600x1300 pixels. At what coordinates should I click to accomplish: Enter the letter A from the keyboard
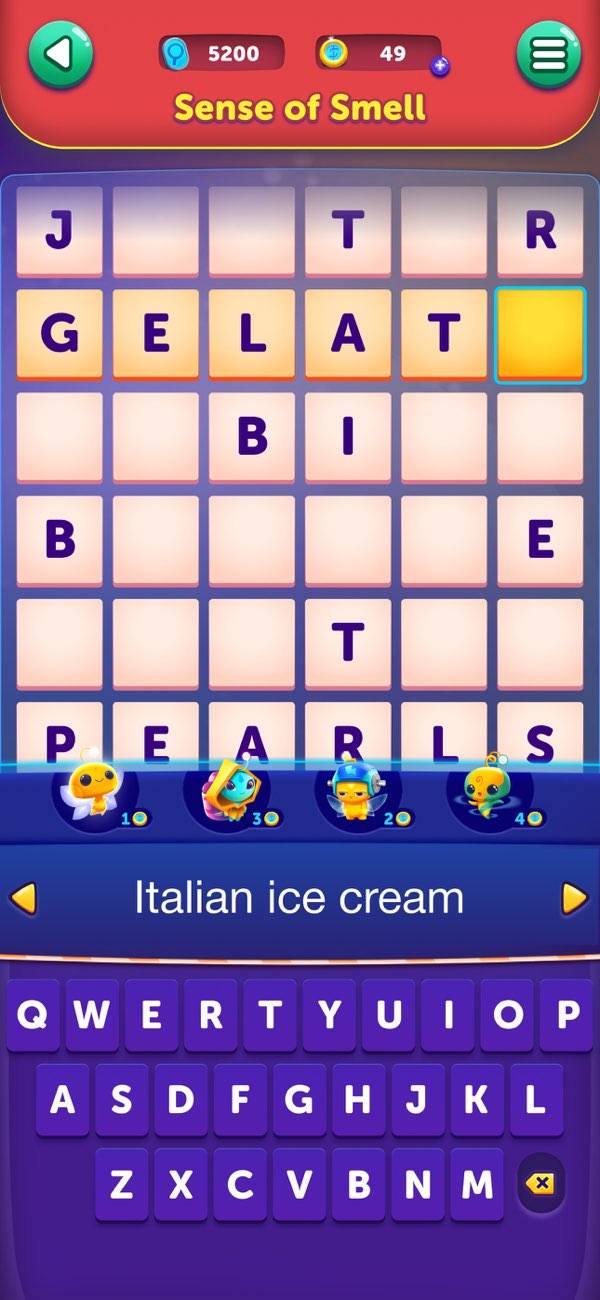click(63, 1100)
